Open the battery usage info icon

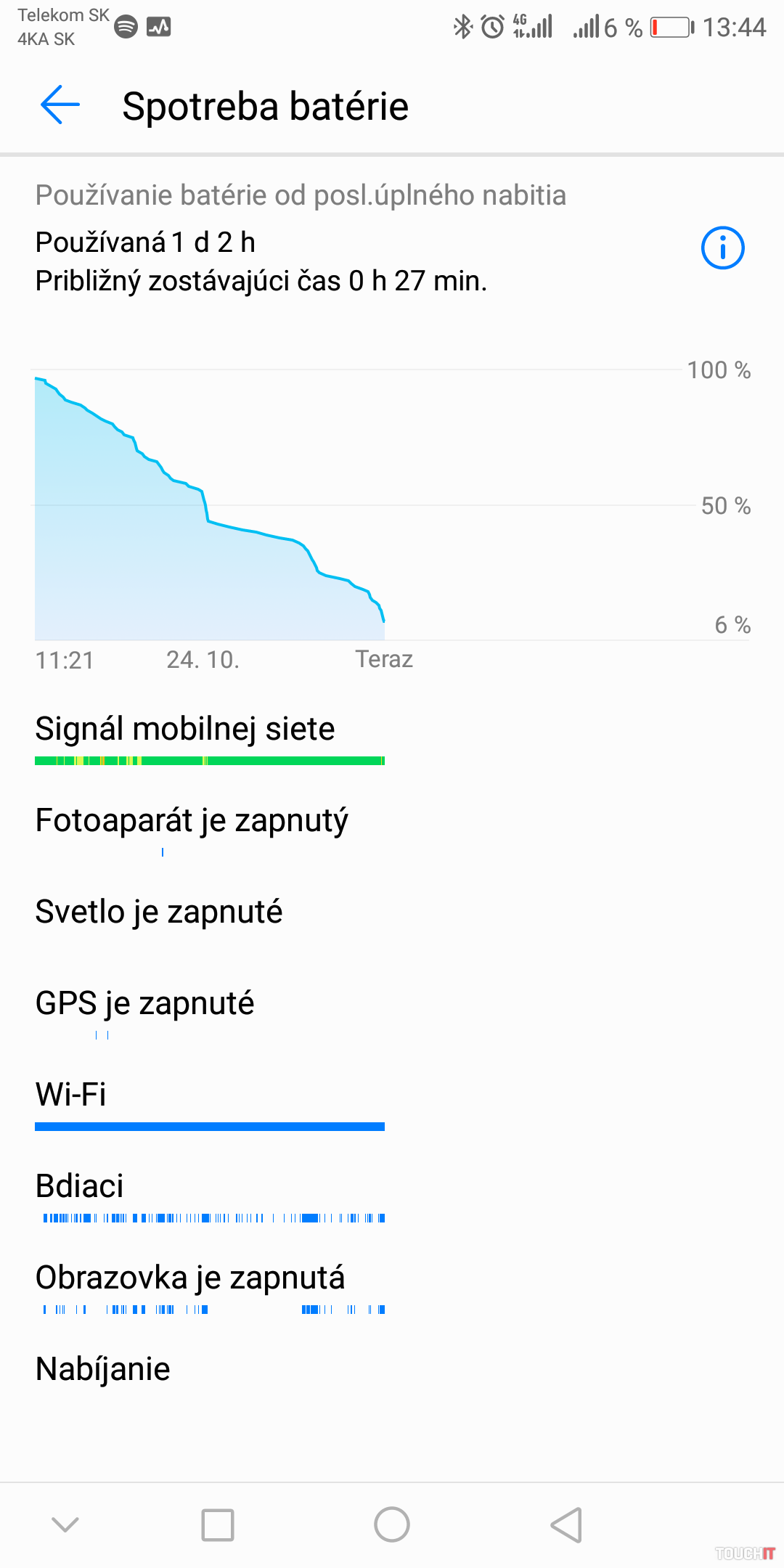tap(722, 248)
